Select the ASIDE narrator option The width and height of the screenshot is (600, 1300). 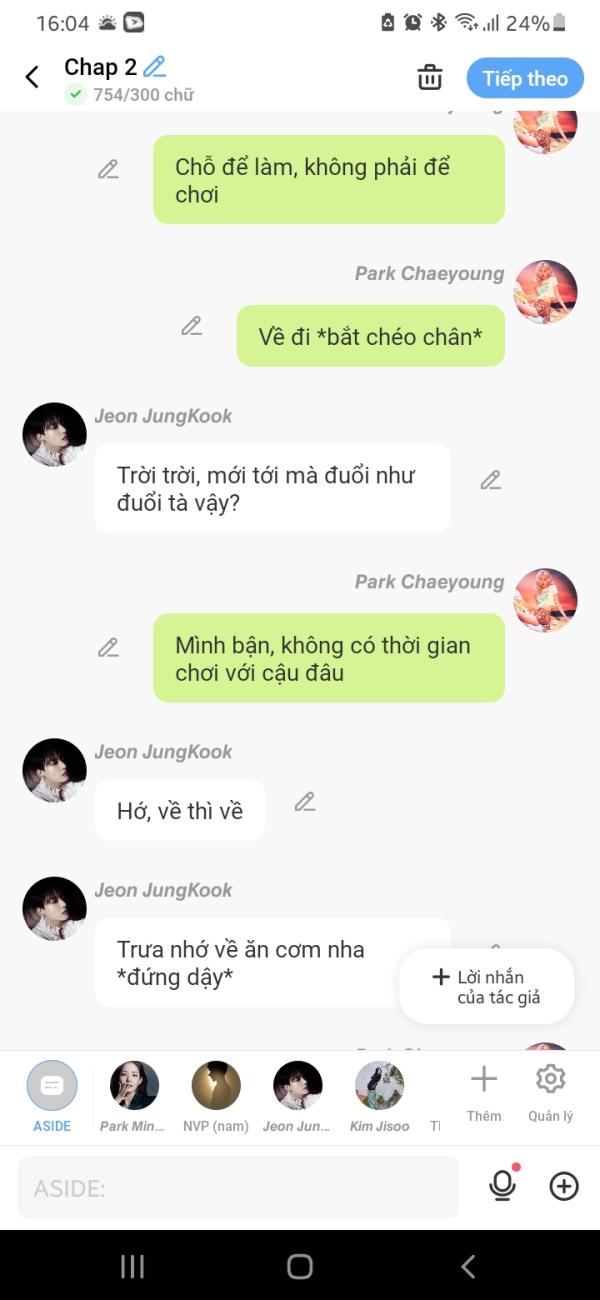pos(52,1095)
